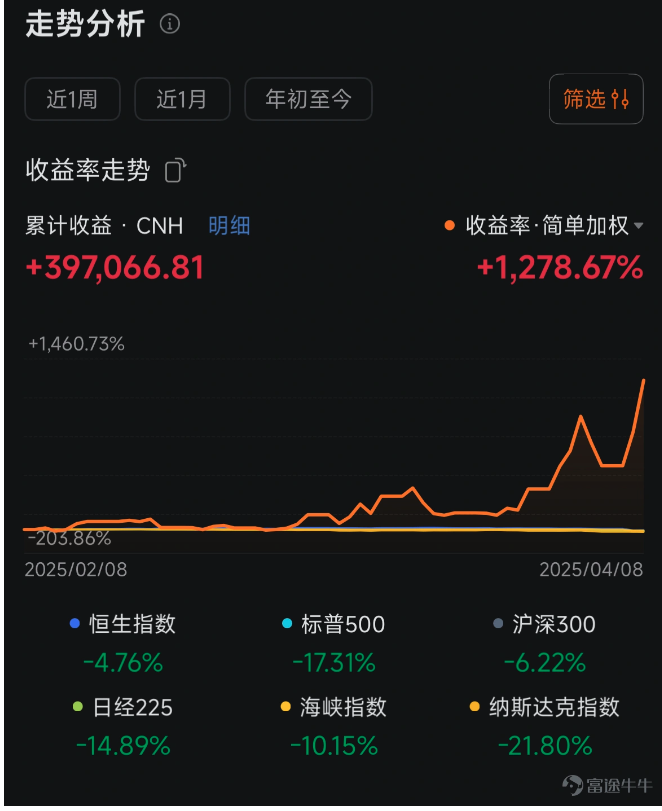Select the 近1月 time range

(x=182, y=99)
